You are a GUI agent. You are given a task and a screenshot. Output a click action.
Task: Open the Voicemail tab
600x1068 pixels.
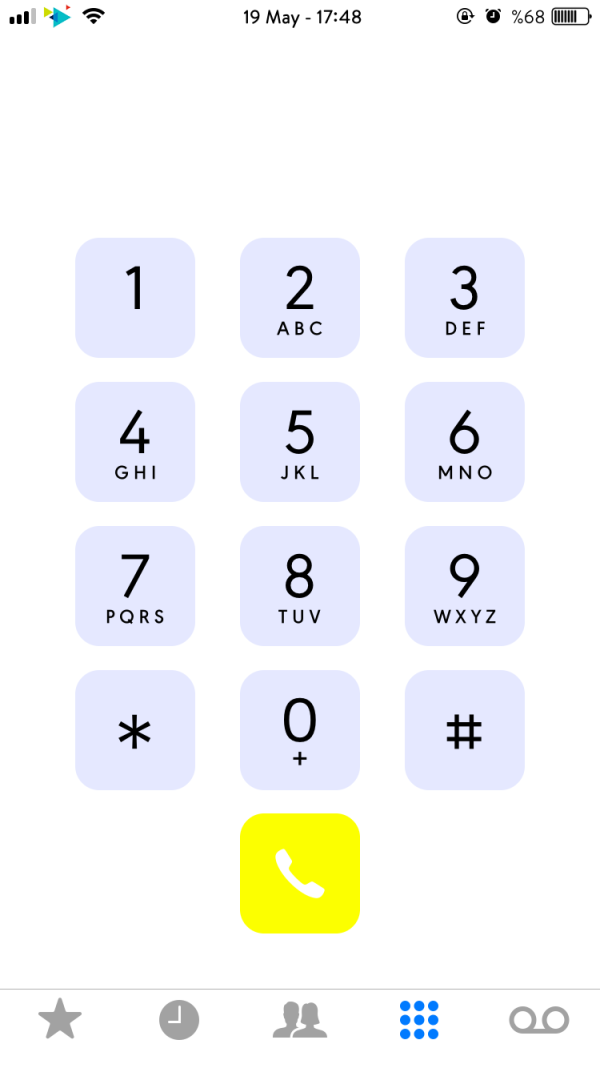[539, 1020]
